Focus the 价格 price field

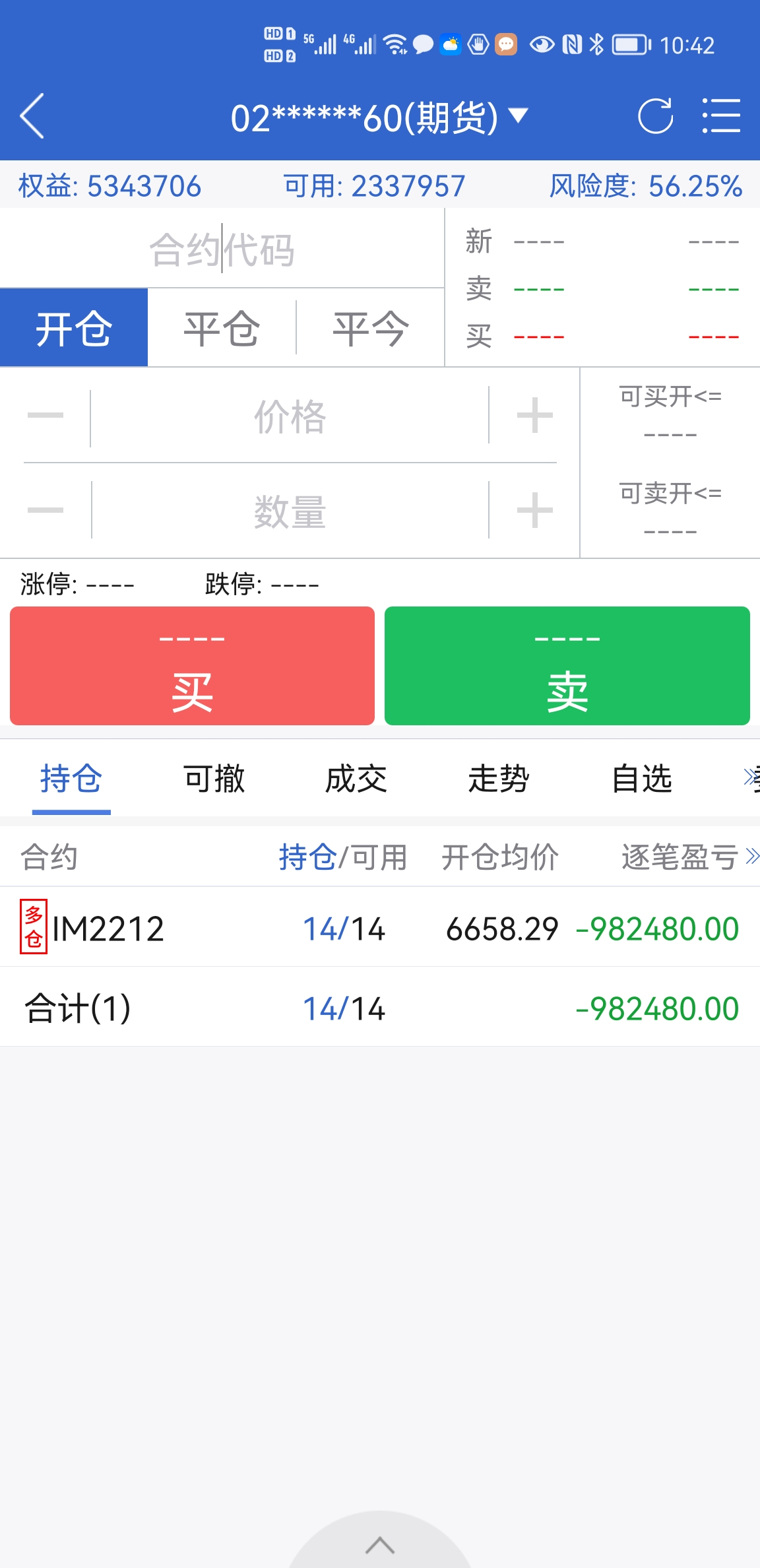tap(290, 416)
